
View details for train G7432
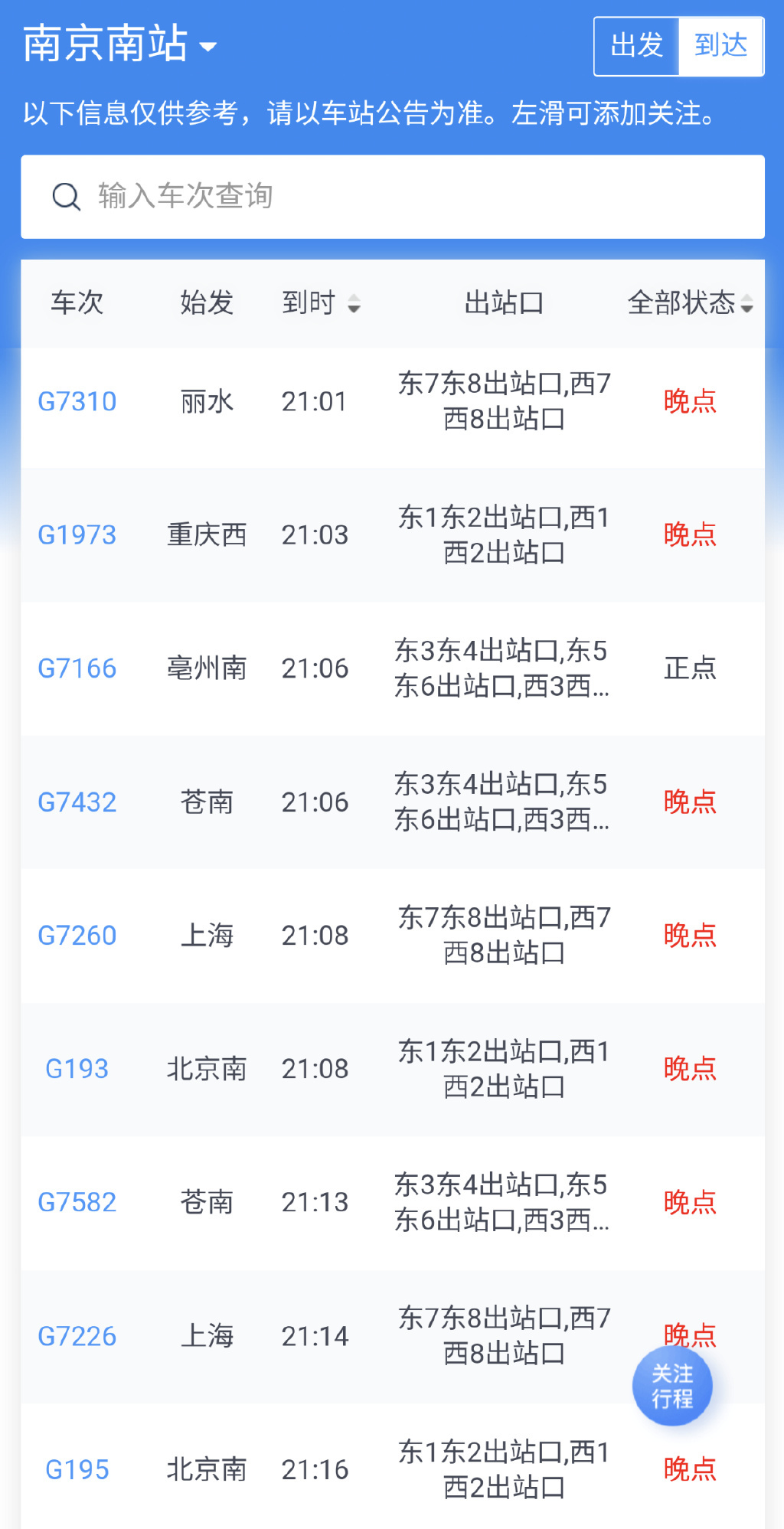(x=77, y=801)
